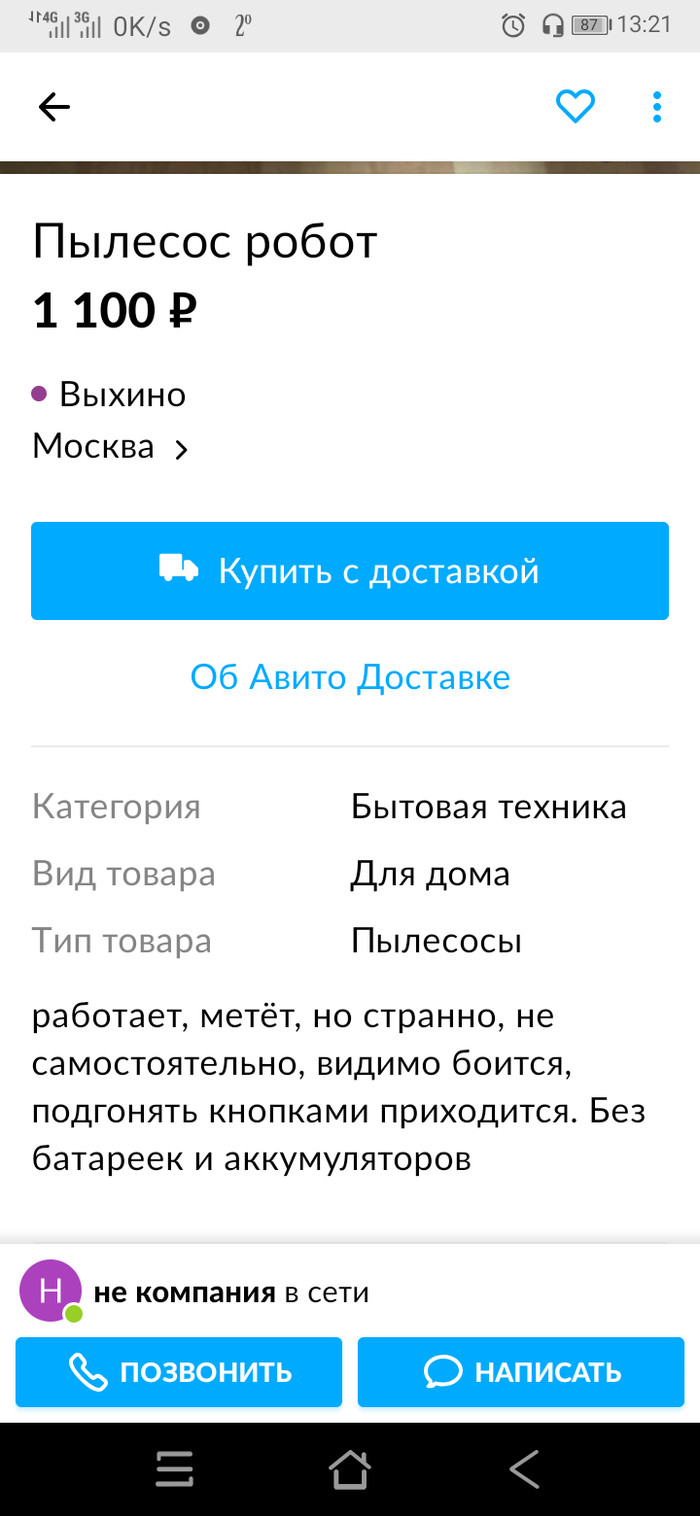The height and width of the screenshot is (1516, 700).
Task: Go back using the top arrow
Action: pos(54,107)
